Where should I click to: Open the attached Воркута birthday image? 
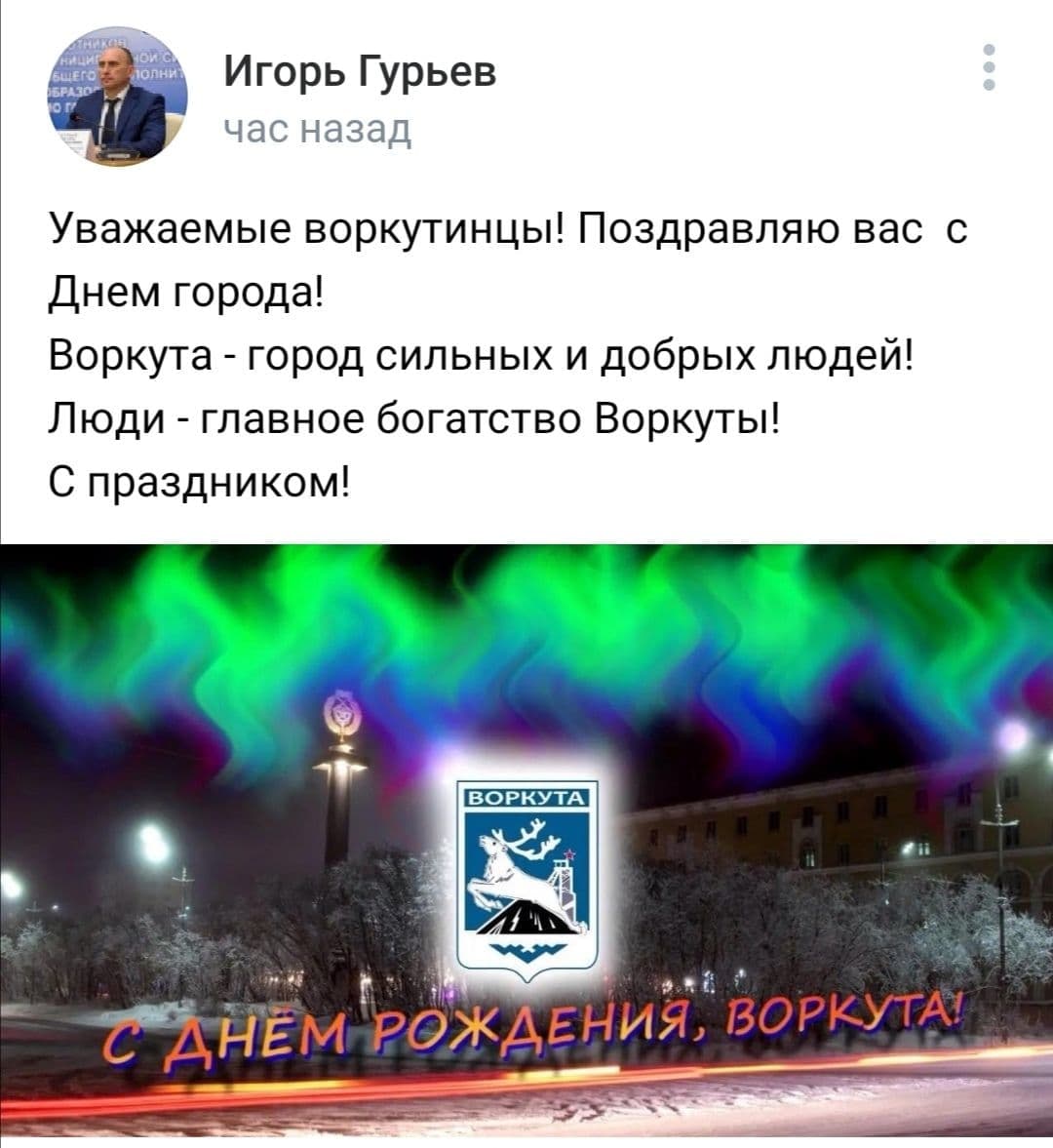coord(526,839)
